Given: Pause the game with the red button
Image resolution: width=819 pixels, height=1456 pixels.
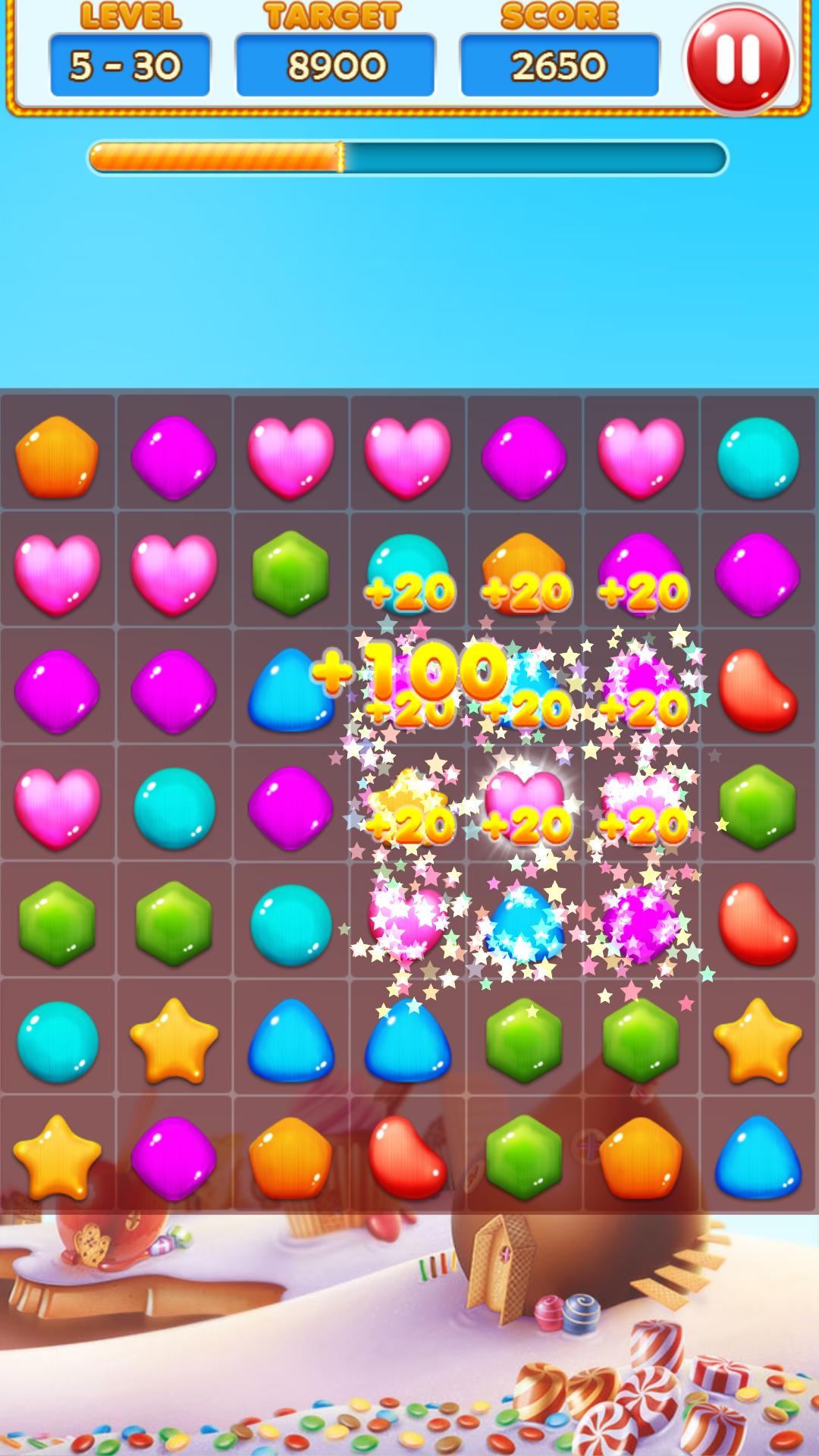Looking at the screenshot, I should [x=738, y=60].
